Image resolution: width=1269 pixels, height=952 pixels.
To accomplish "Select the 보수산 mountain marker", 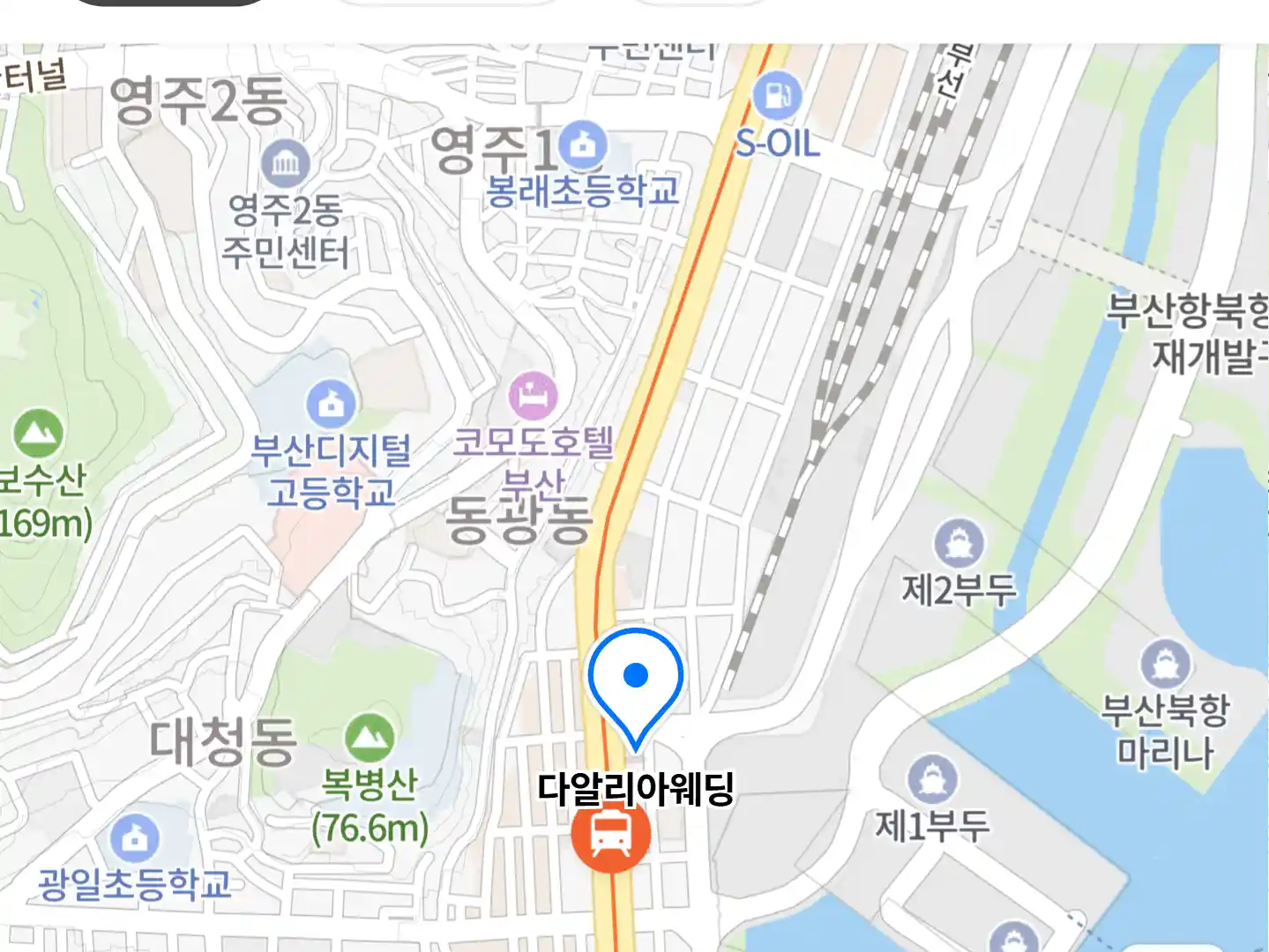I will (38, 433).
